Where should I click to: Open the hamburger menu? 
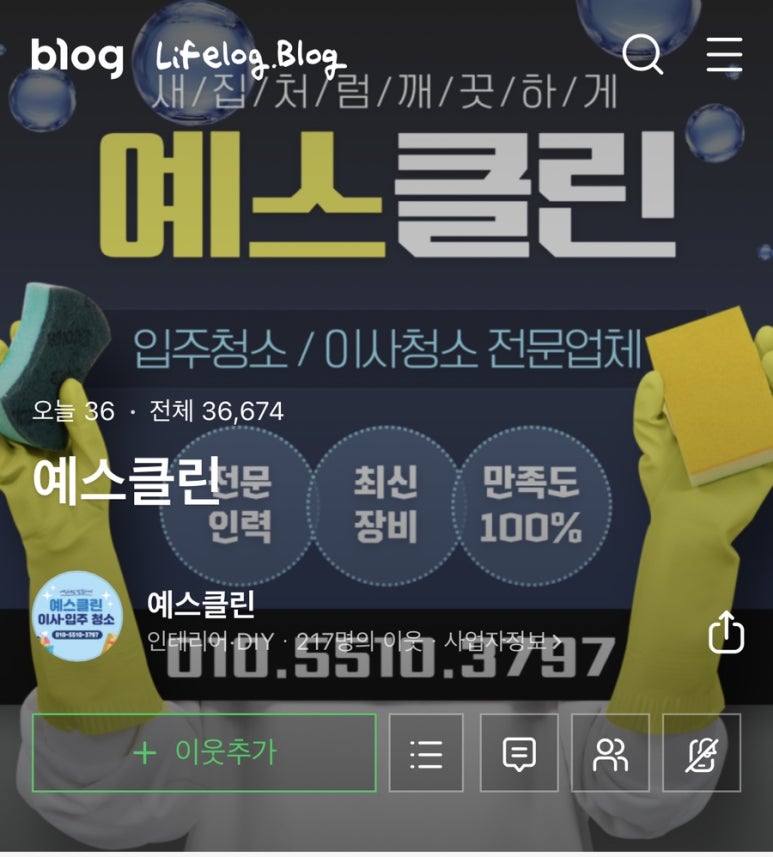click(724, 54)
